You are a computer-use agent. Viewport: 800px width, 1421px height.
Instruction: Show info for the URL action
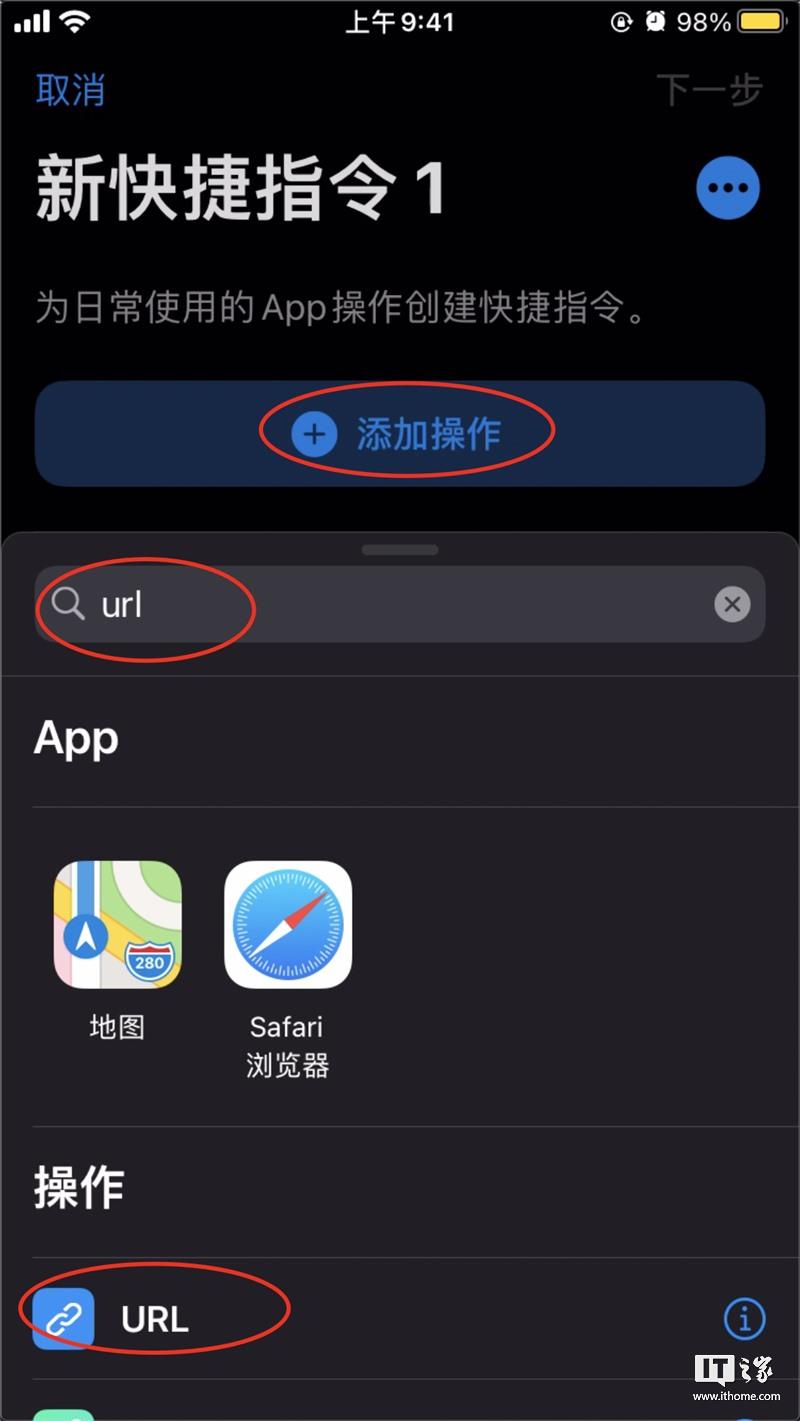click(744, 1320)
